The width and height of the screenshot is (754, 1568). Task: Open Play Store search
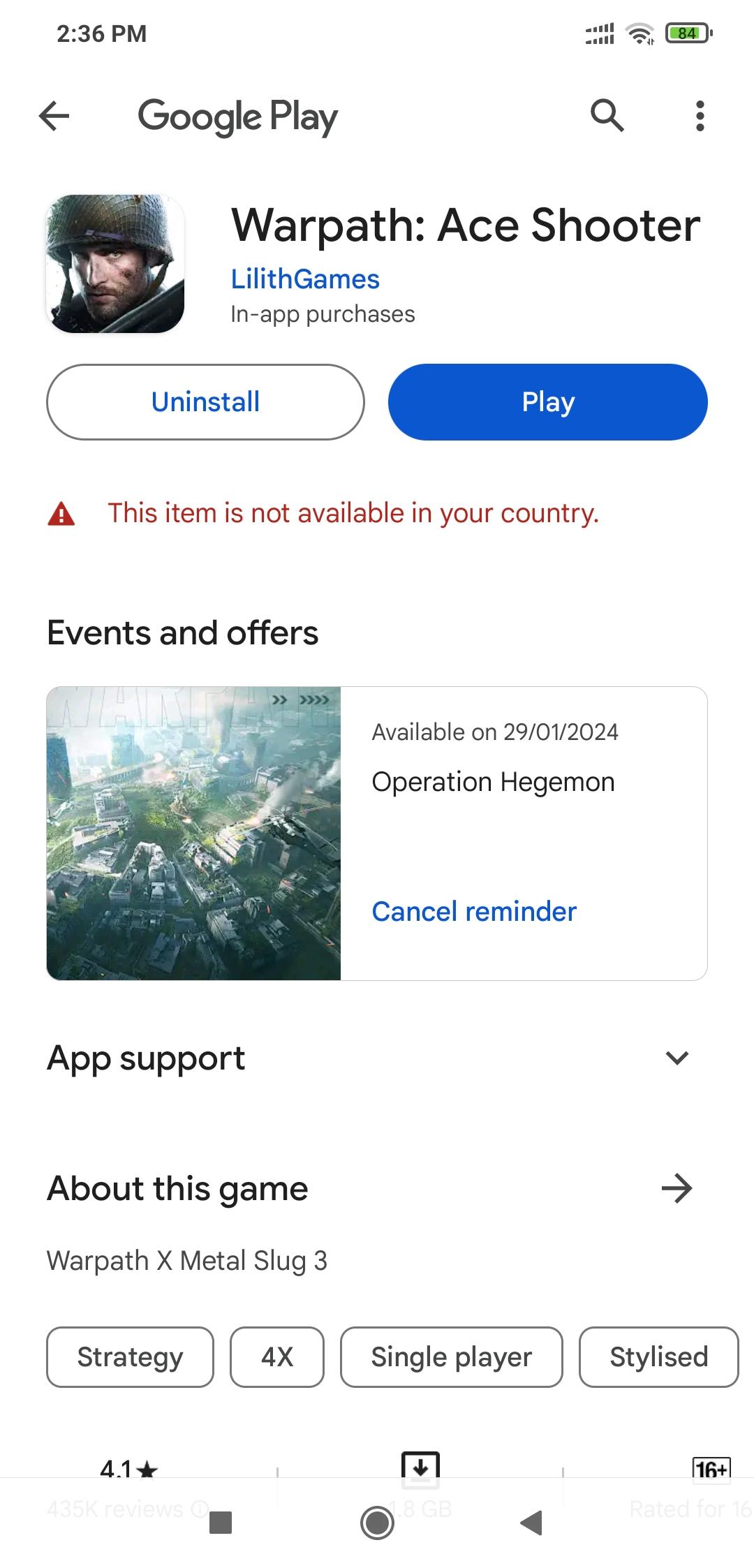point(607,116)
